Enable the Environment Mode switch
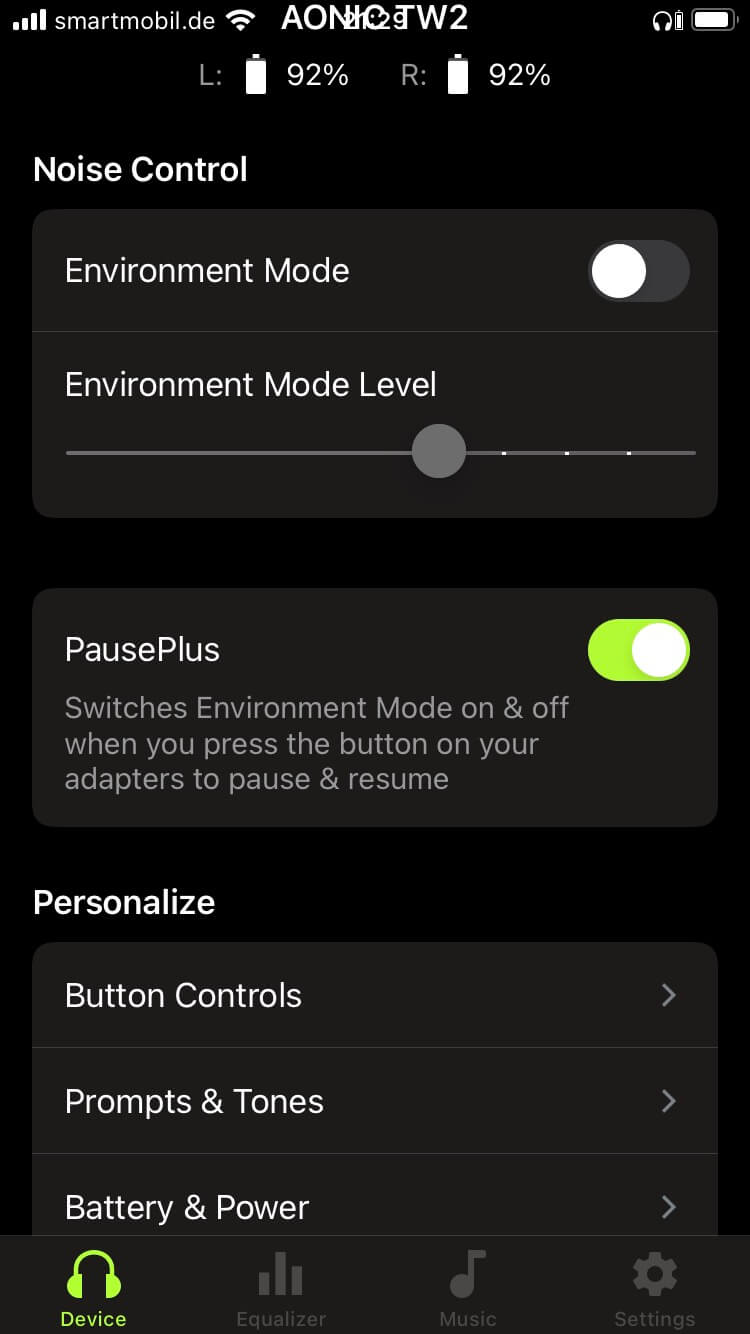The image size is (750, 1334). pos(638,271)
